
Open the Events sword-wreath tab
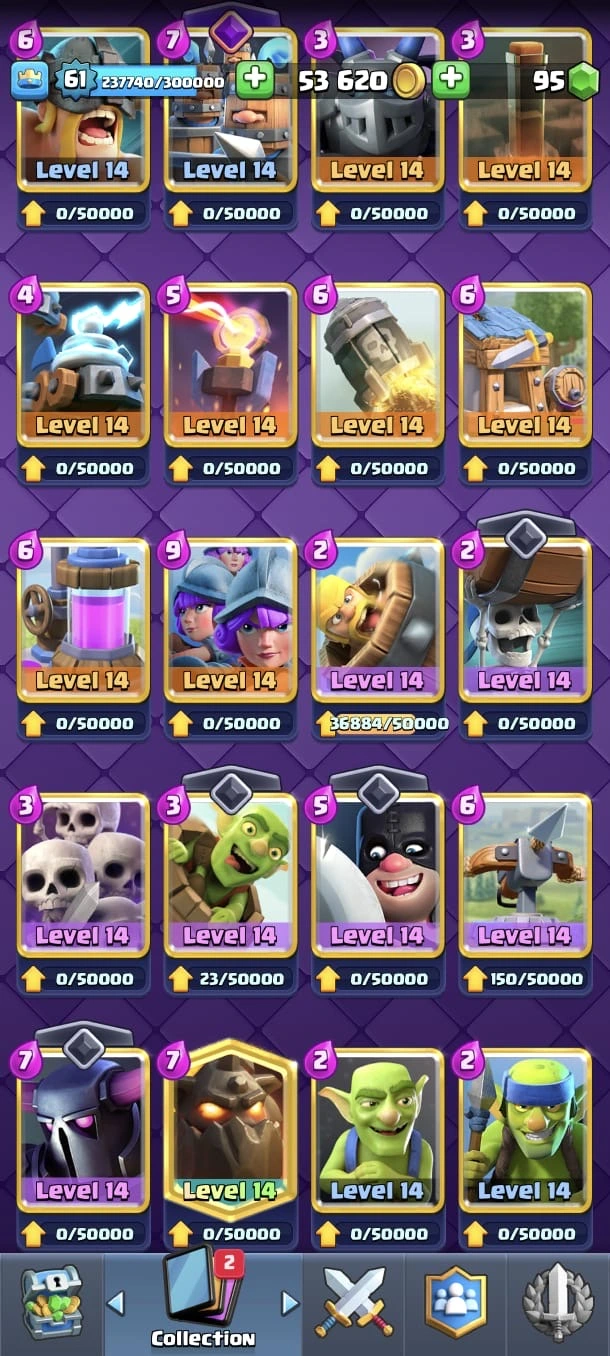(x=558, y=1302)
